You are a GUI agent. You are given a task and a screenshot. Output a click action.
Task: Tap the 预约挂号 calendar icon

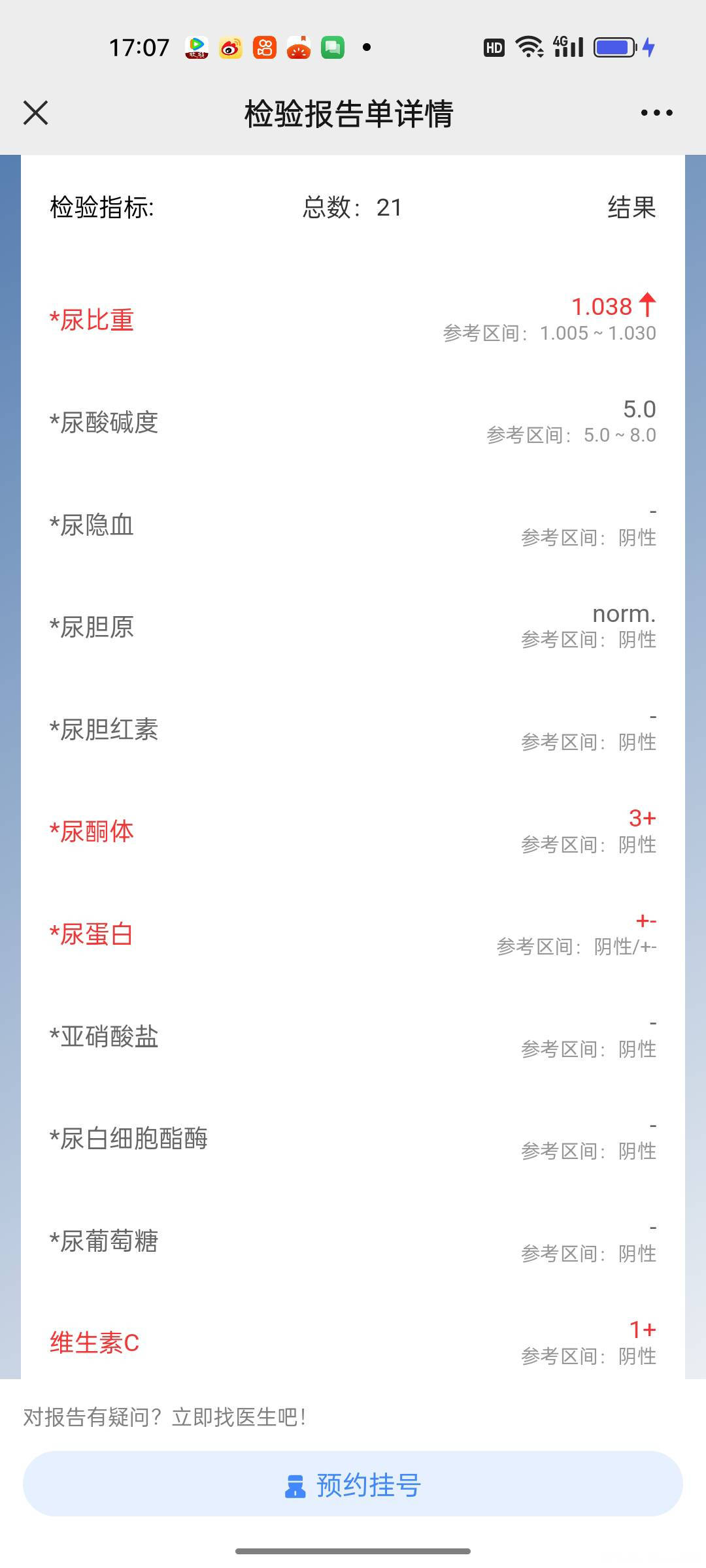point(296,1486)
